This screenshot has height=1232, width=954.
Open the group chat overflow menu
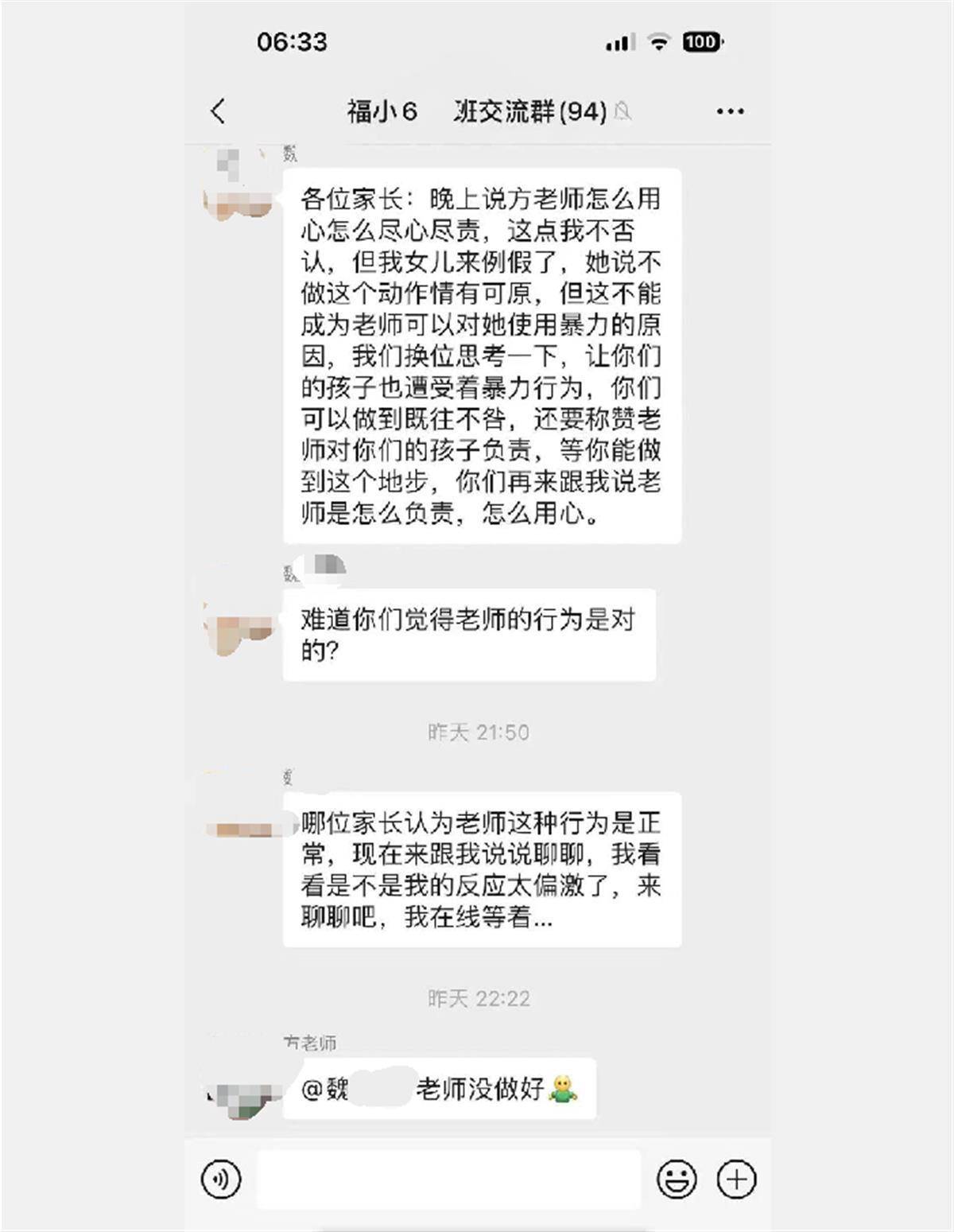coord(730,111)
